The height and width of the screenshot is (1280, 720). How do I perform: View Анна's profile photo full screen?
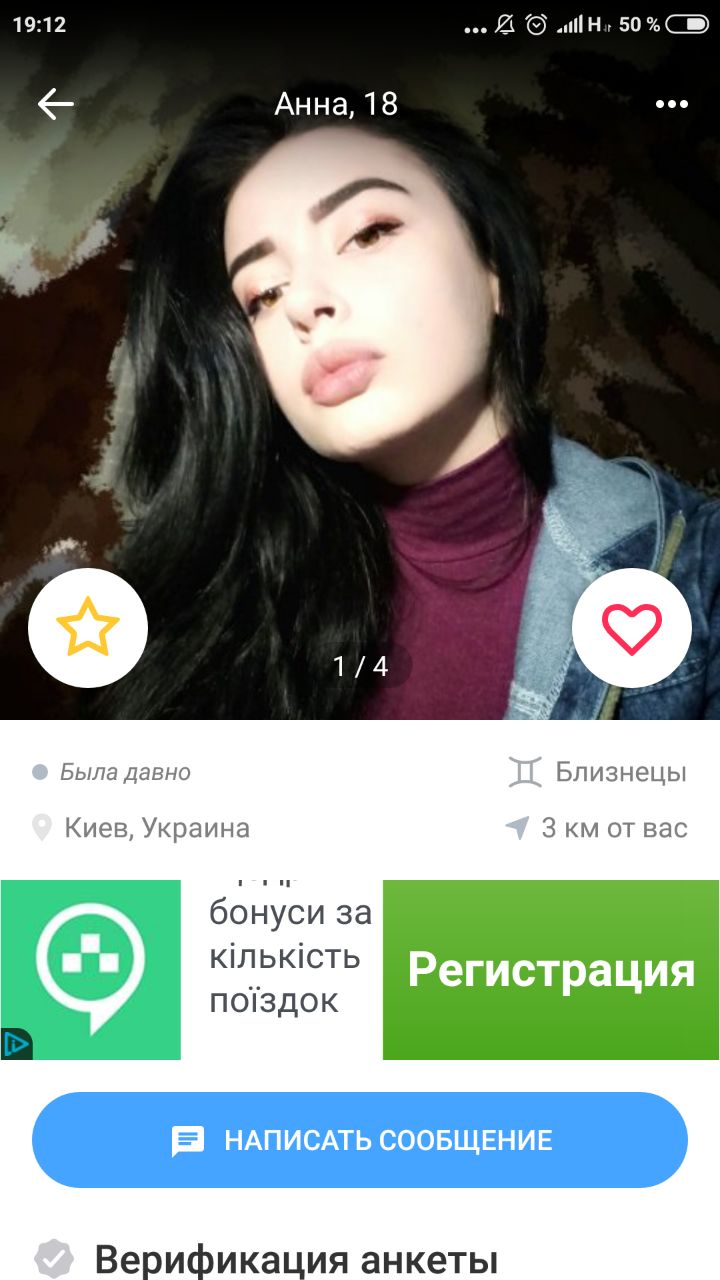point(360,380)
